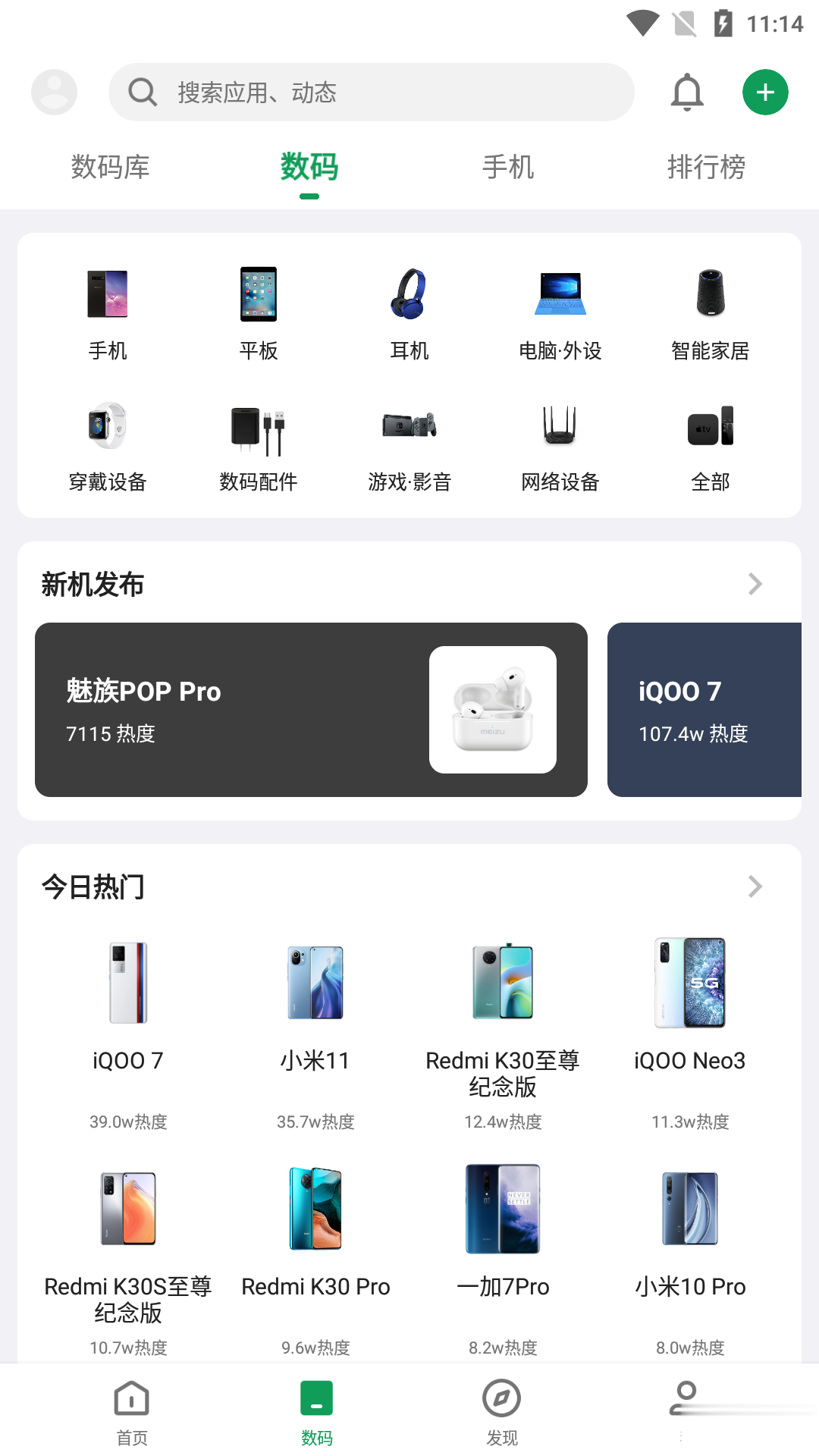
Task: Tap the 电脑·外设 category icon
Action: click(x=560, y=294)
